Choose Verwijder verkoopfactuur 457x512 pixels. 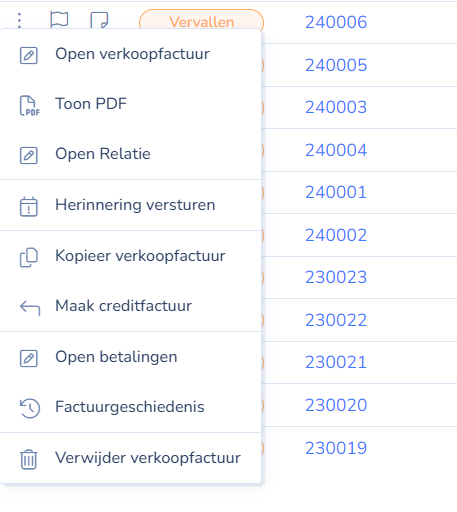pyautogui.click(x=130, y=458)
